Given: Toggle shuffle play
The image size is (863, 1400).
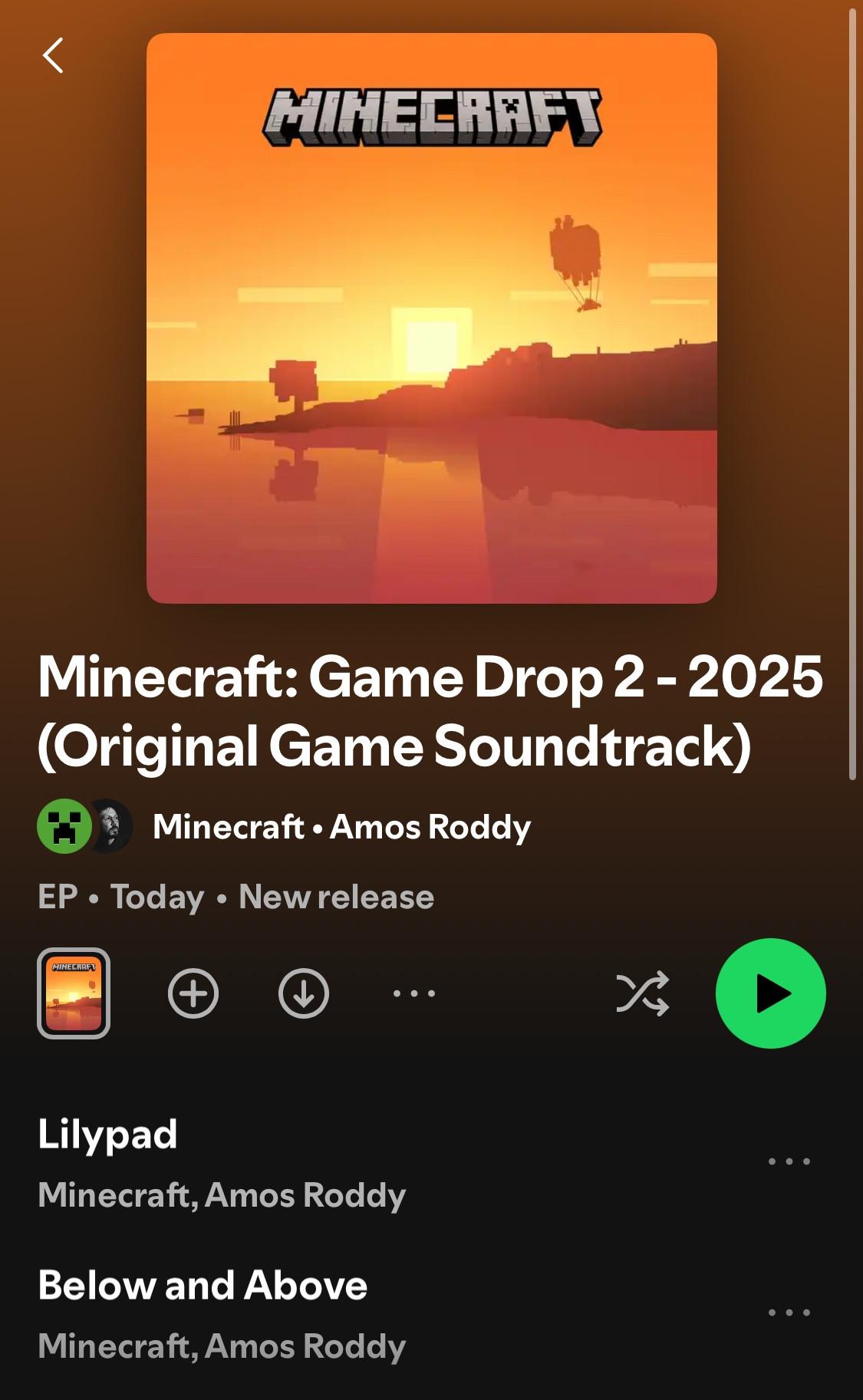Looking at the screenshot, I should click(643, 993).
